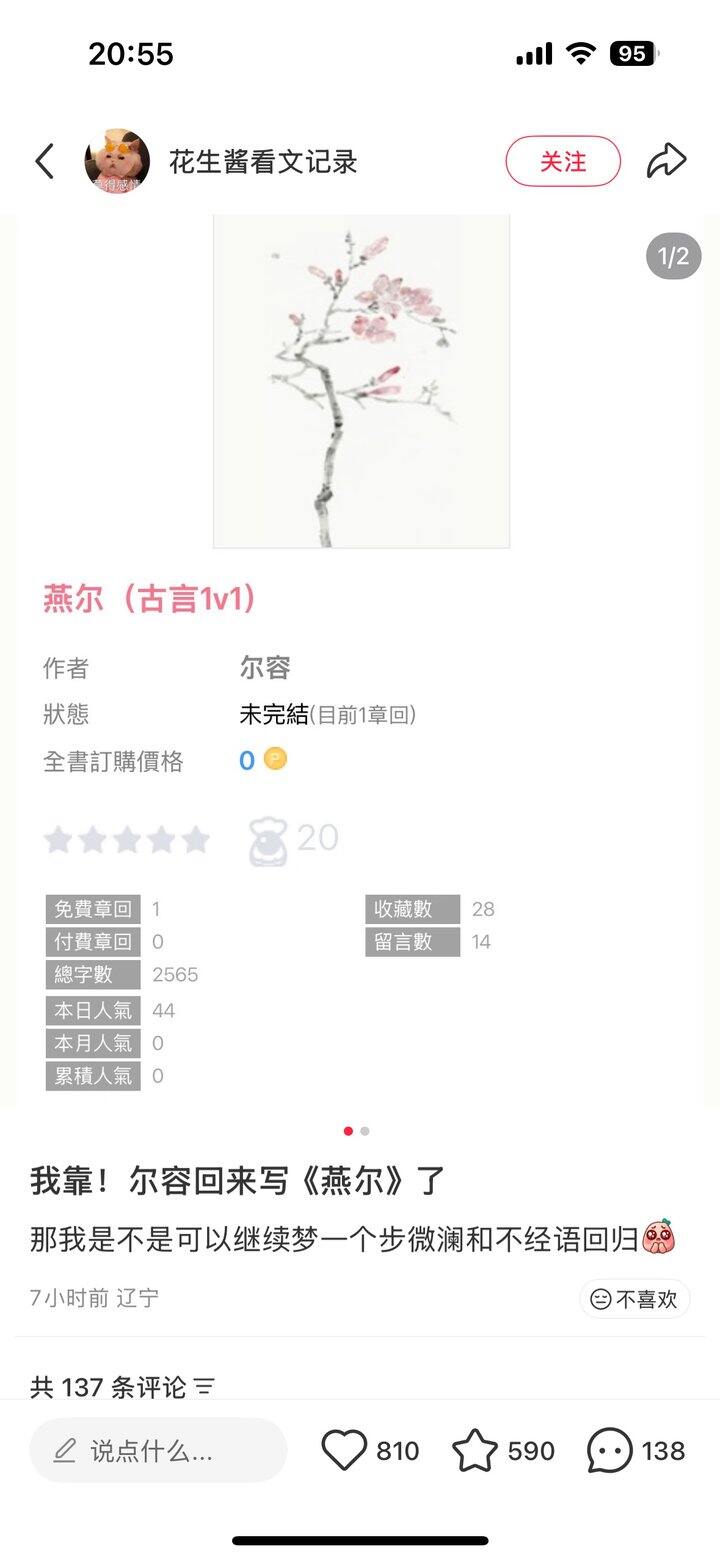This screenshot has height=1560, width=720.
Task: Tap the image page indicator dots
Action: (x=356, y=1131)
